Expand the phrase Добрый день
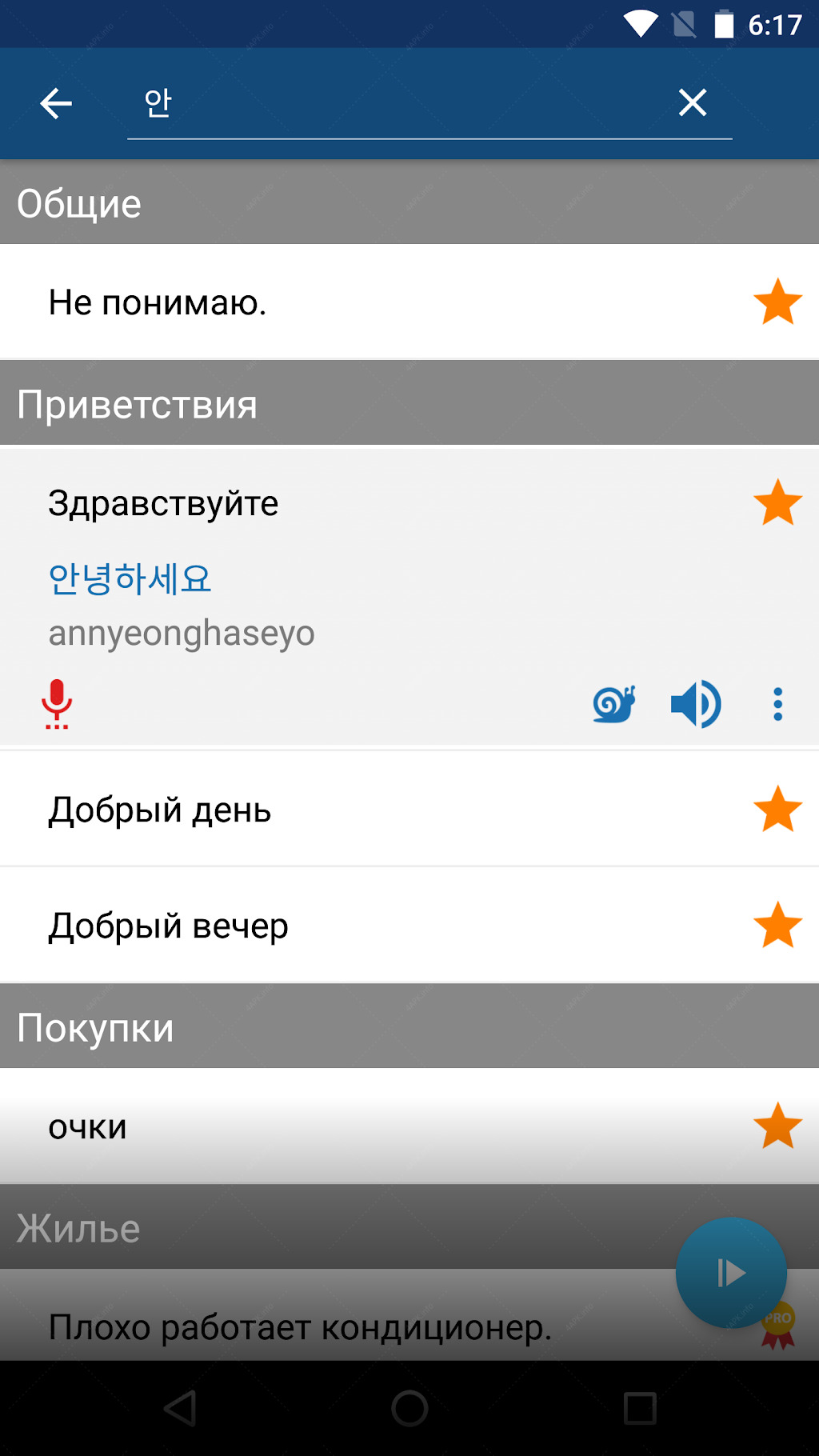 [409, 810]
